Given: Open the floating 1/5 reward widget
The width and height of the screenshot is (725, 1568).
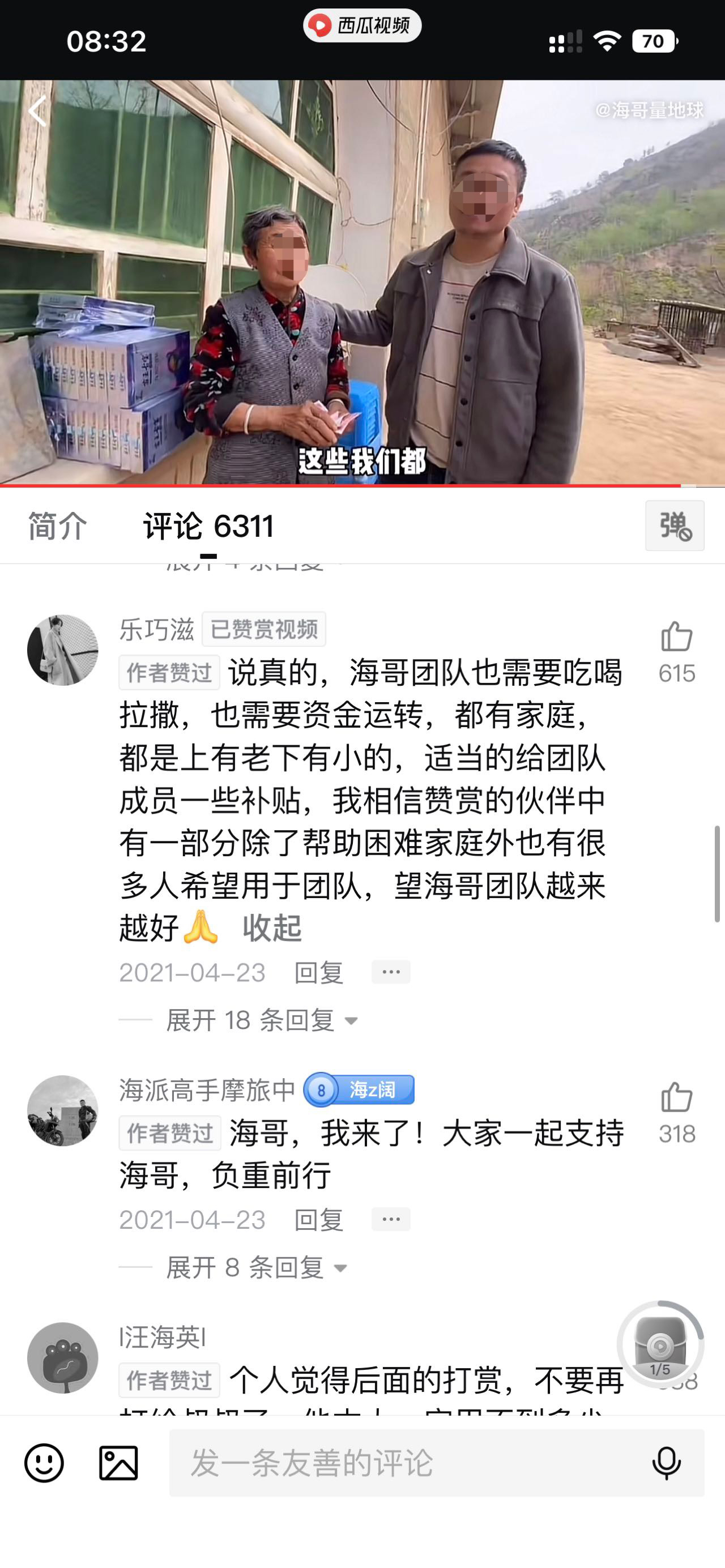Looking at the screenshot, I should (x=660, y=1344).
